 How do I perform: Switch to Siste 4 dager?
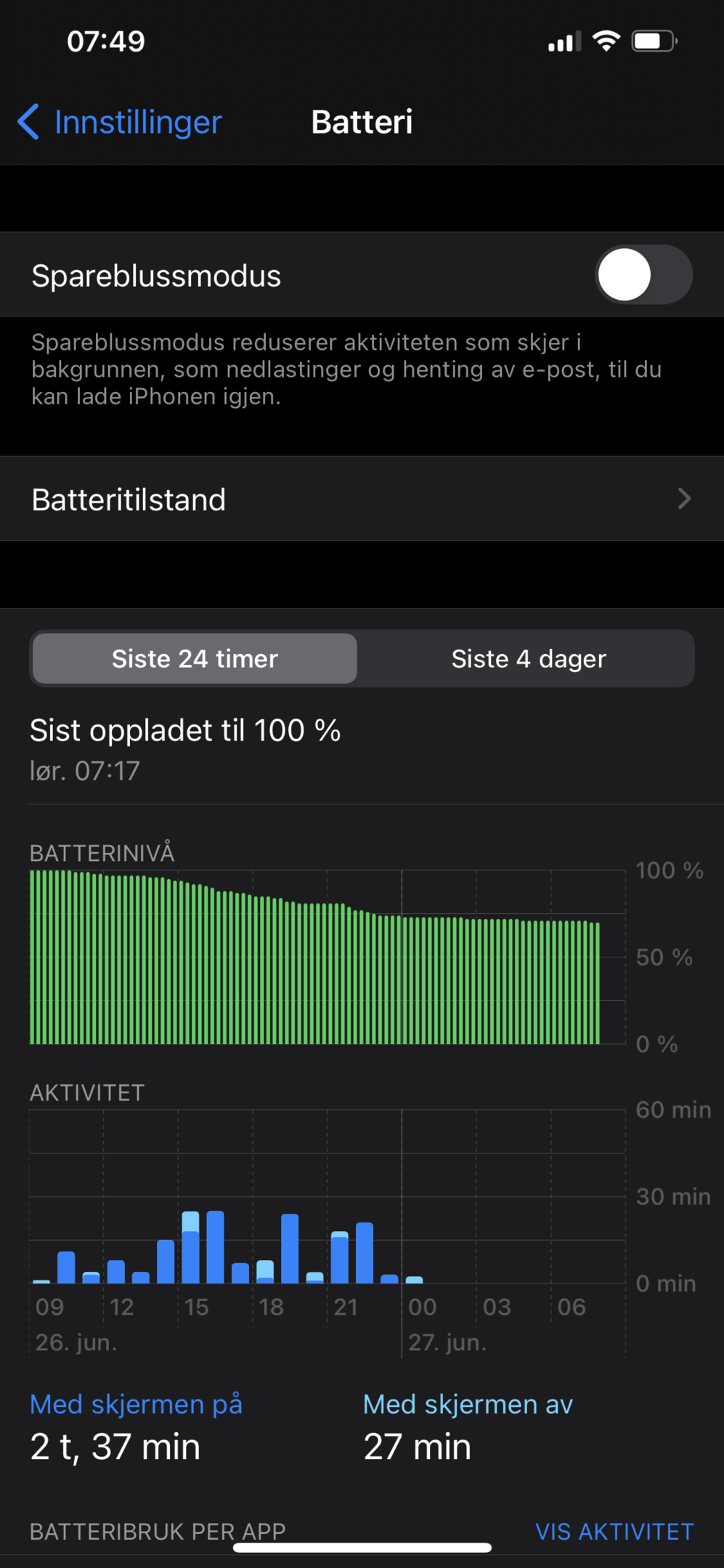[528, 658]
